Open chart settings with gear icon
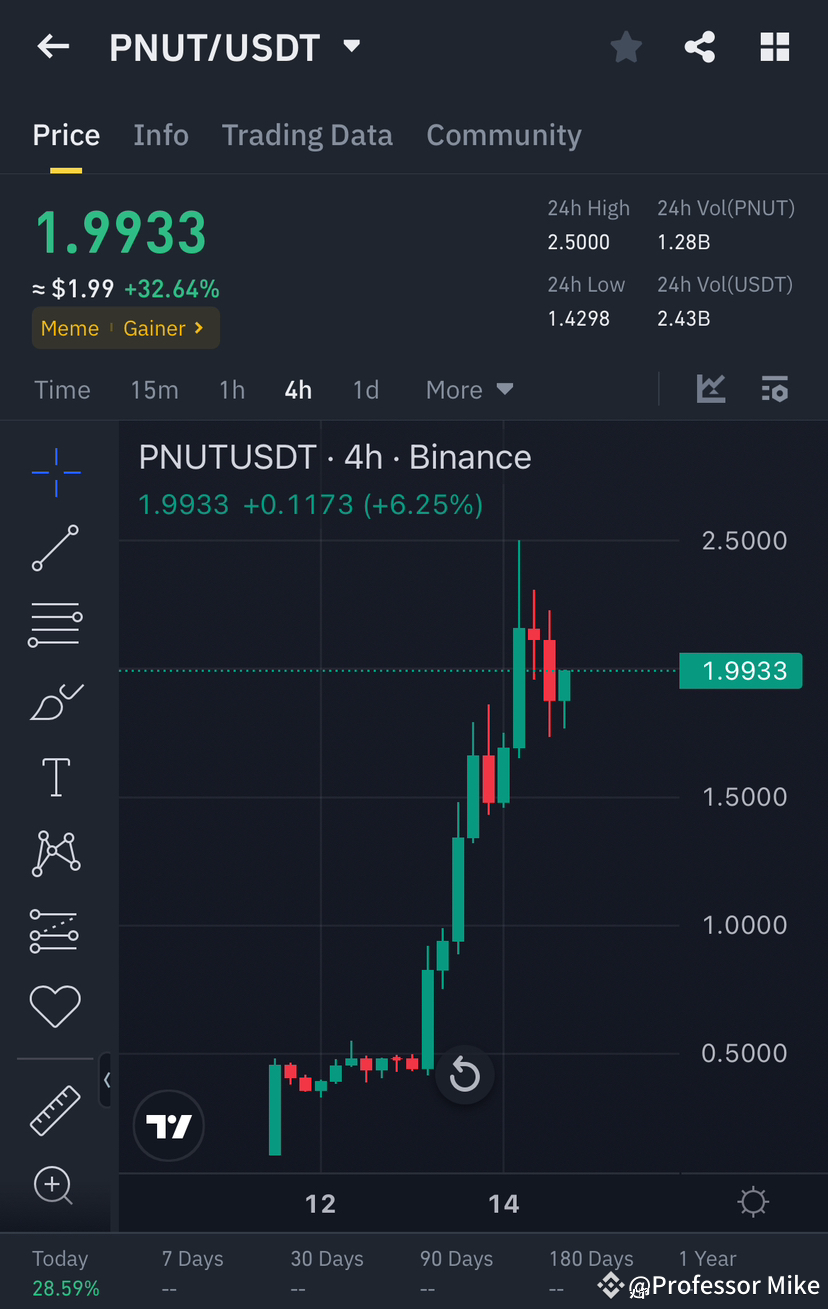The image size is (828, 1309). pyautogui.click(x=753, y=1201)
